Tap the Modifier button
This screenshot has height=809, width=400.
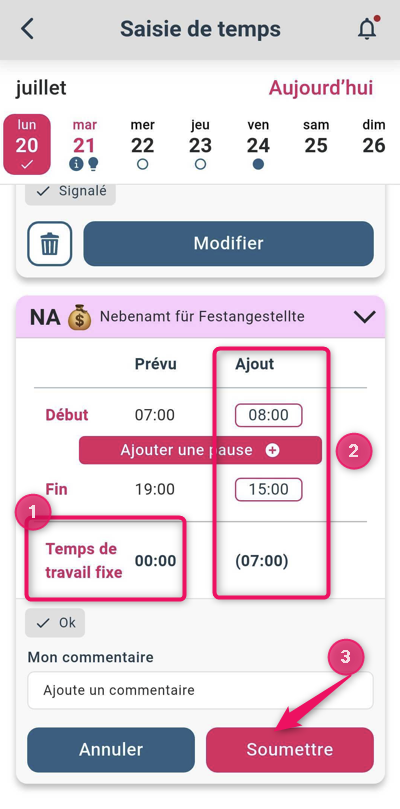pos(229,244)
